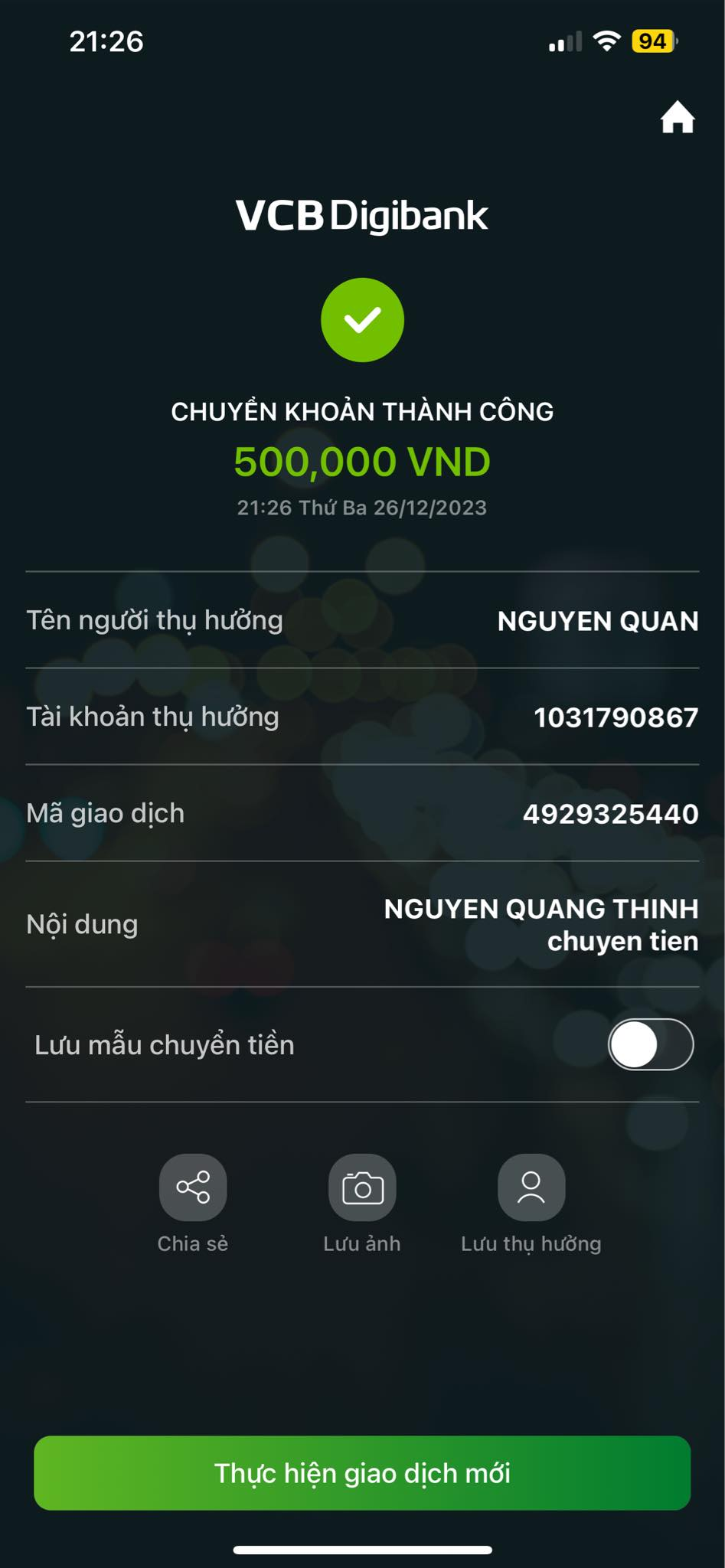This screenshot has width=725, height=1568.
Task: Tap the camera icon to save image
Action: coord(362,1186)
